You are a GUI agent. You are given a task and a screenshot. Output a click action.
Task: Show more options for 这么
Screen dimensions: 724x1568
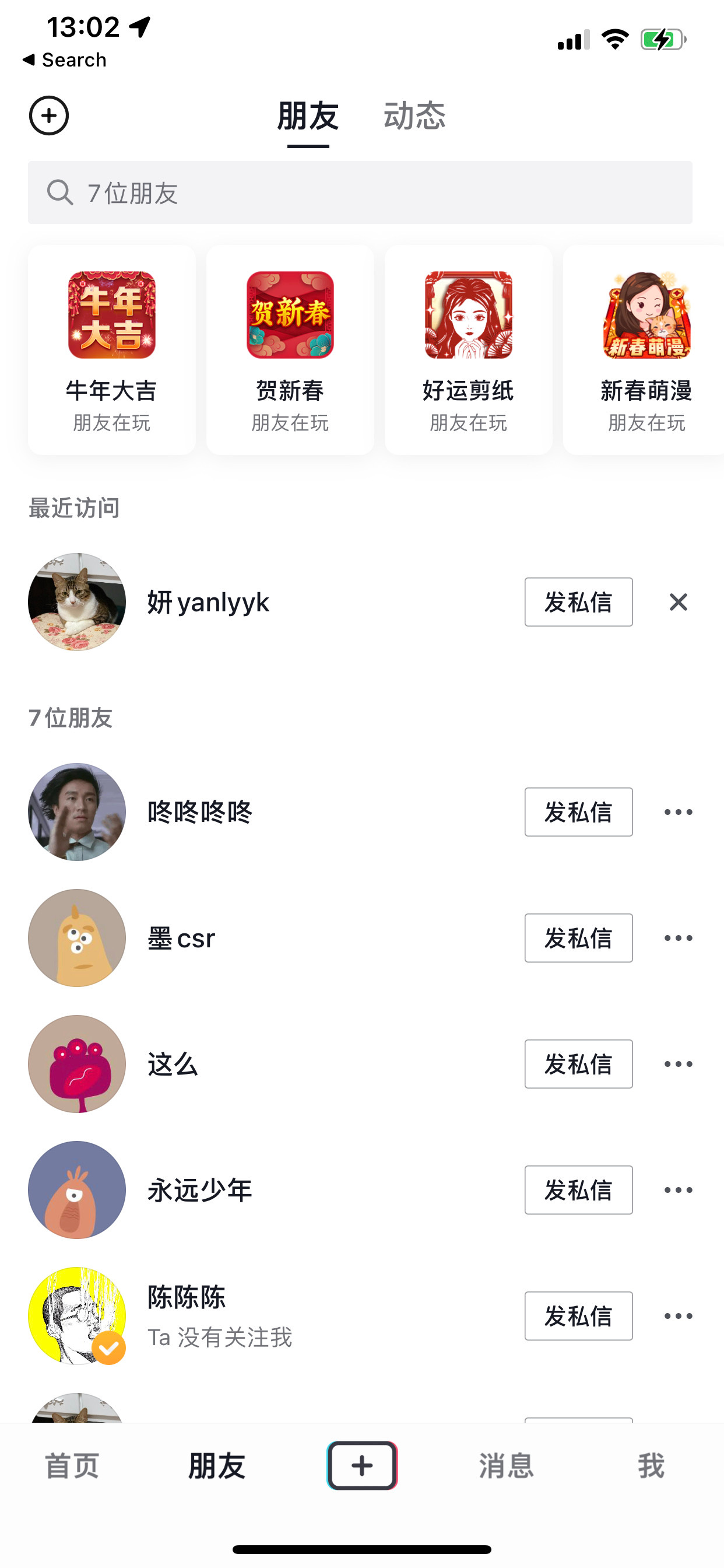[x=678, y=1064]
